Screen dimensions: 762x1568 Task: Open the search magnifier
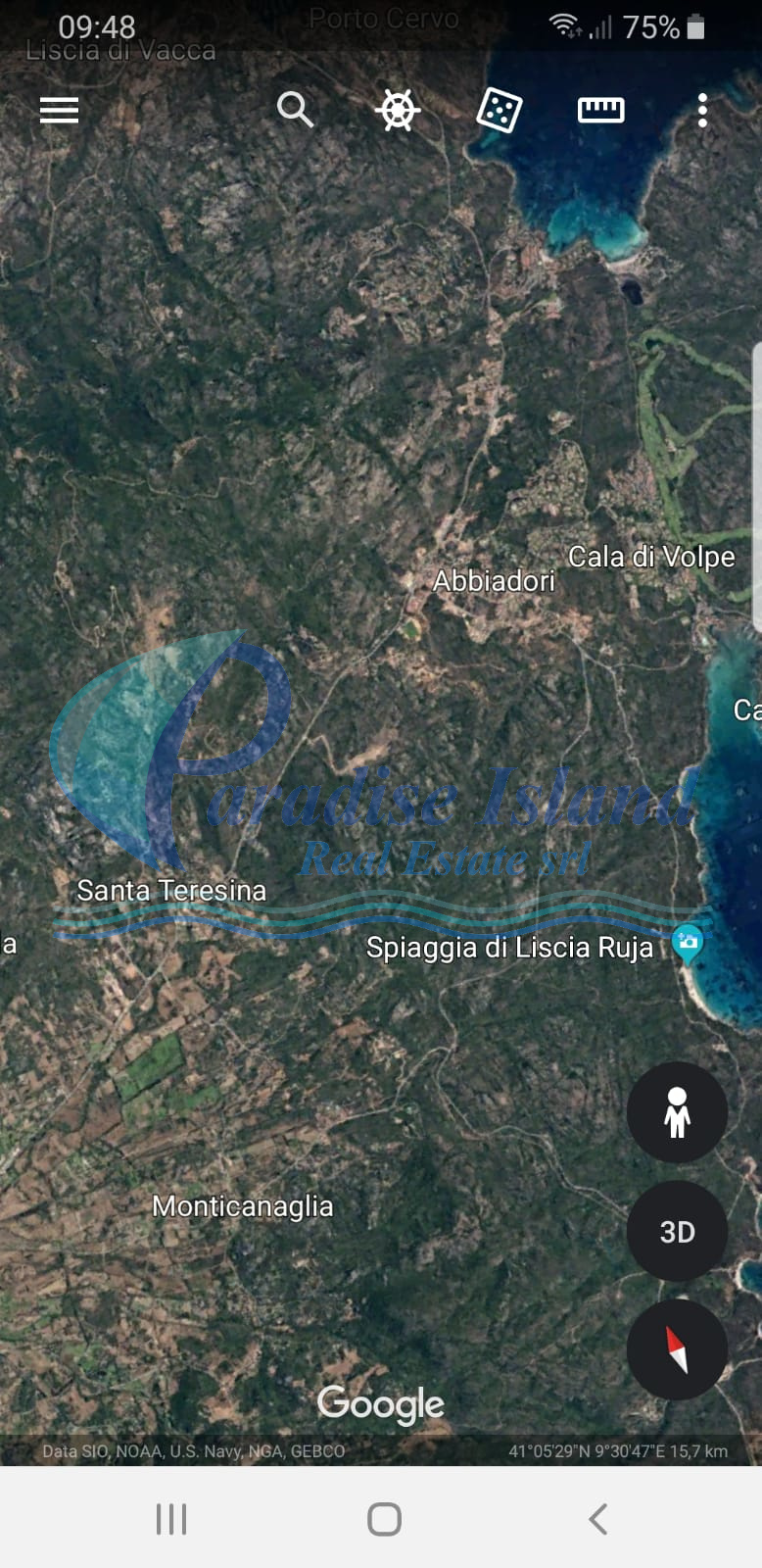(x=295, y=110)
